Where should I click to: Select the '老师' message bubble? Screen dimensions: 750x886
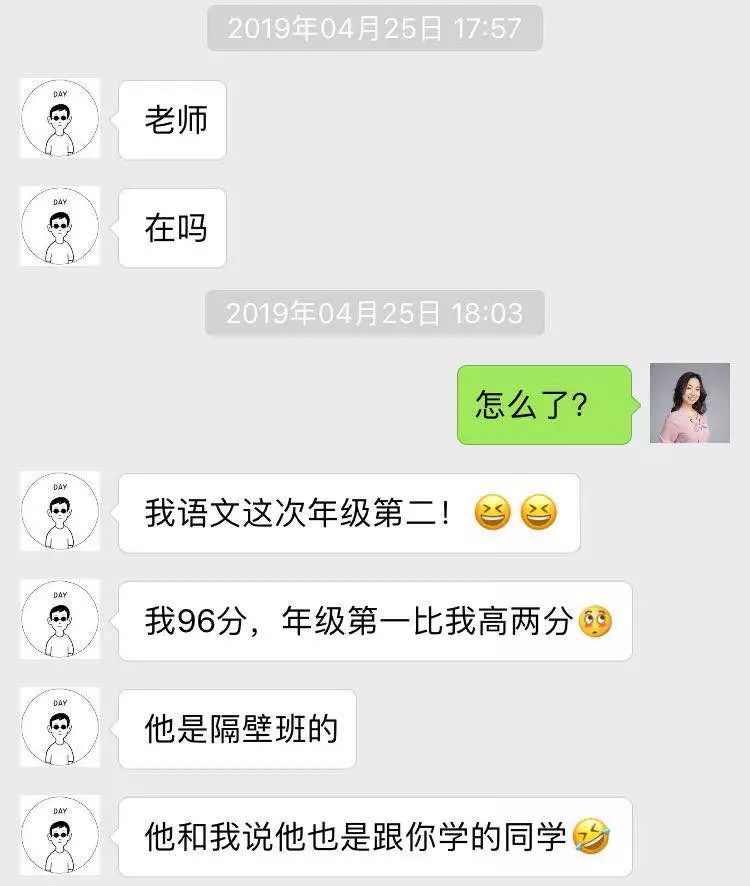pos(172,119)
